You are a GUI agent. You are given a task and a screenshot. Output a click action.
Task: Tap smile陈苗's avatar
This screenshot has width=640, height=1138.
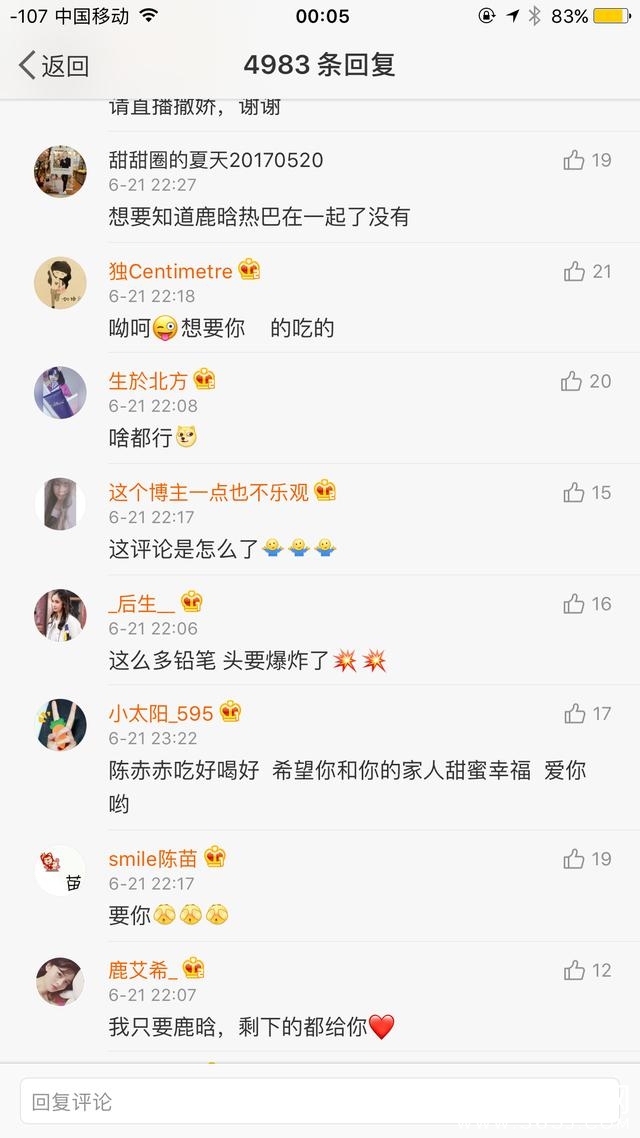click(x=60, y=870)
